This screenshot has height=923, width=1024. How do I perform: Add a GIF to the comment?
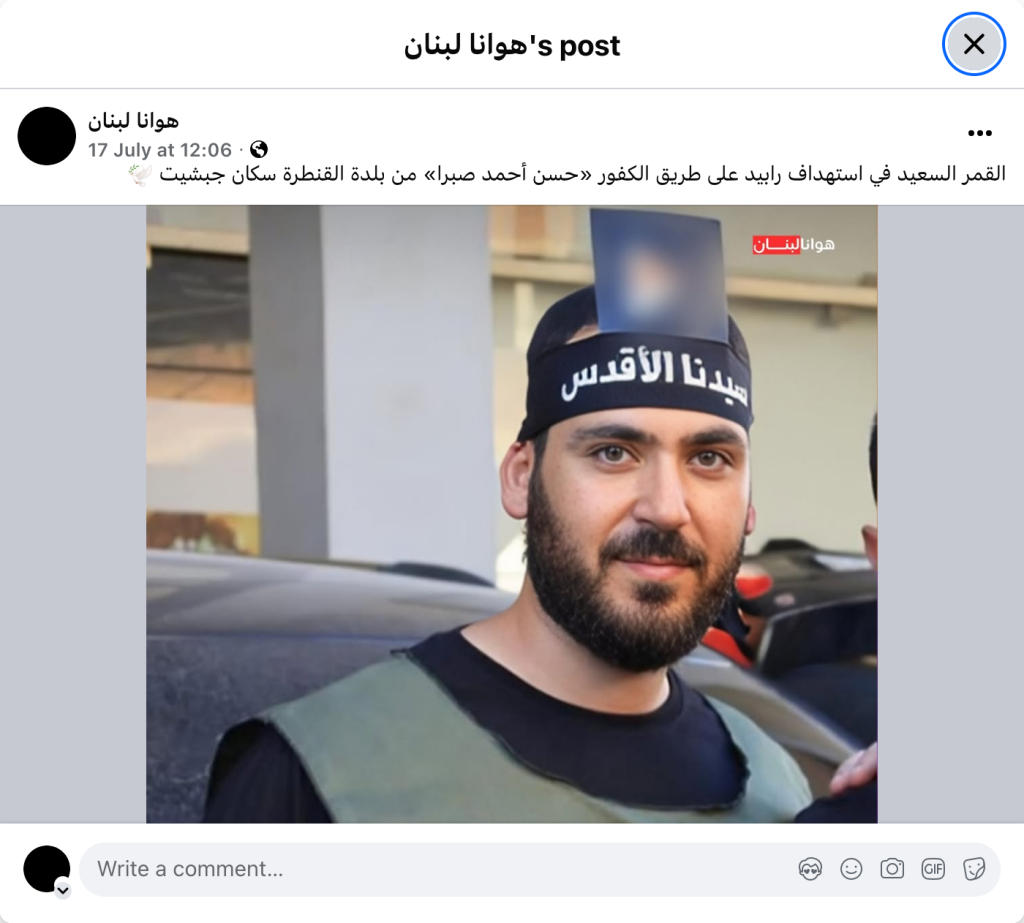click(933, 869)
